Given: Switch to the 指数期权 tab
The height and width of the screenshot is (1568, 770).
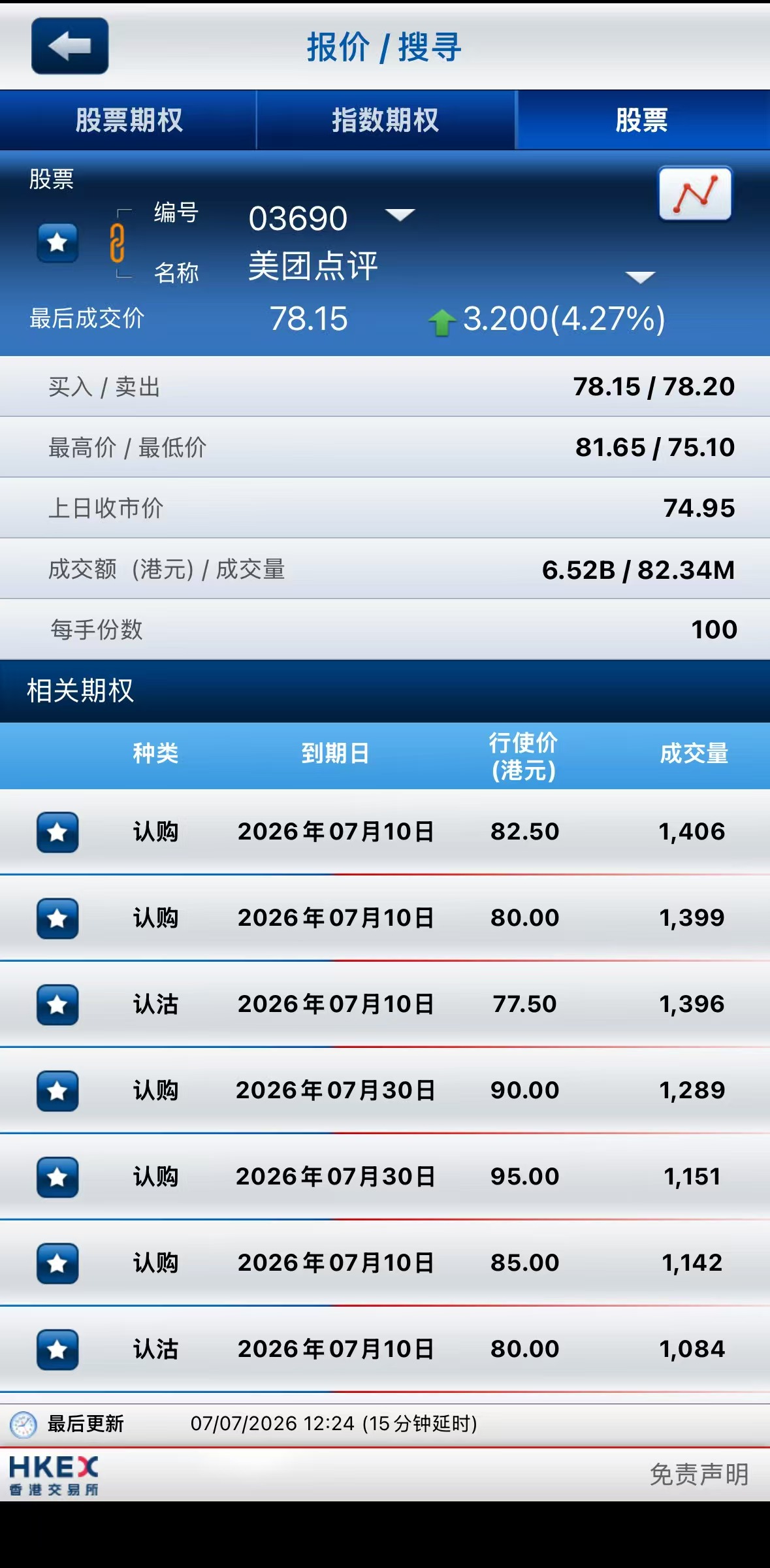Looking at the screenshot, I should pos(385,120).
